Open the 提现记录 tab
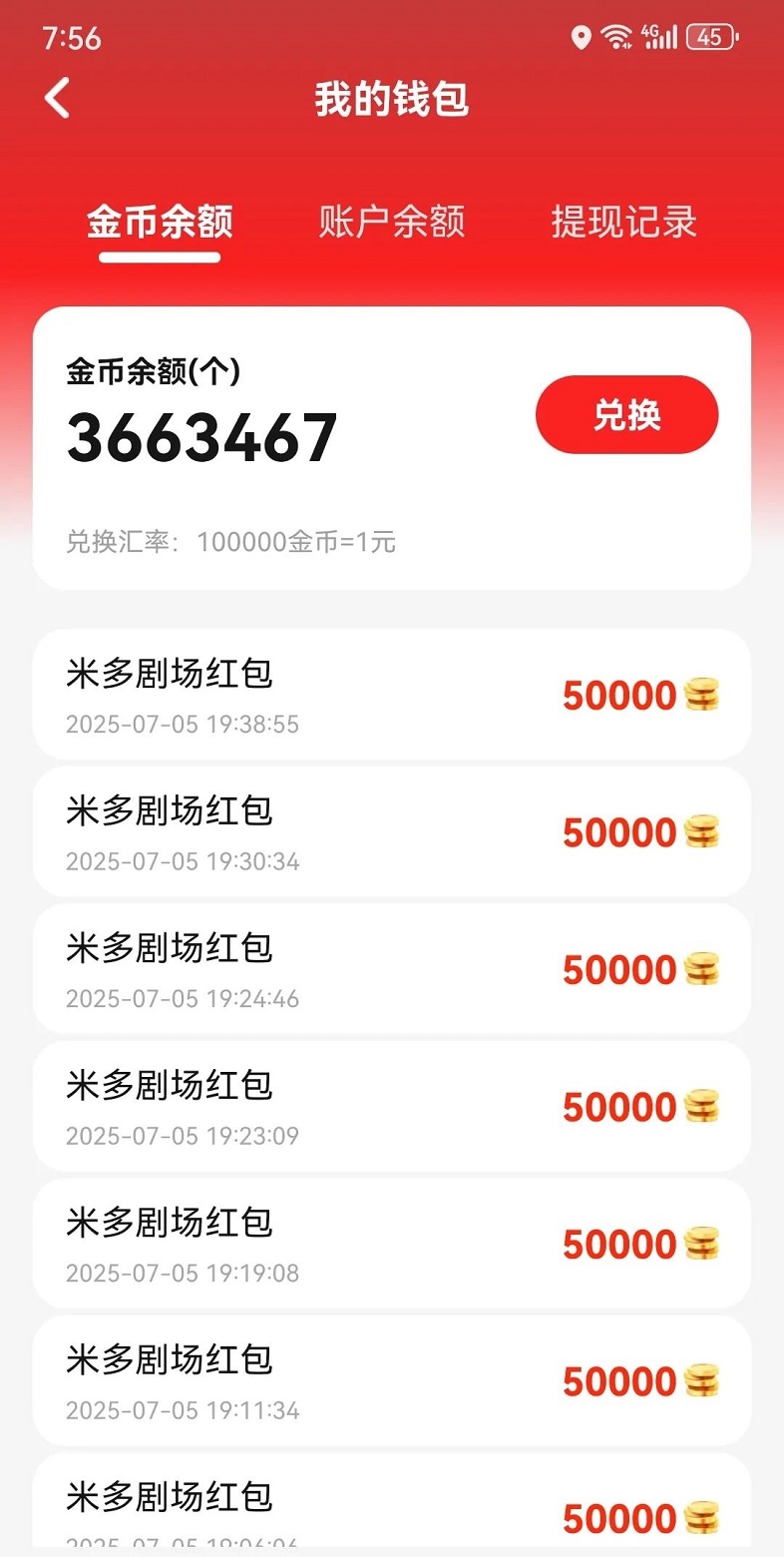 point(623,222)
